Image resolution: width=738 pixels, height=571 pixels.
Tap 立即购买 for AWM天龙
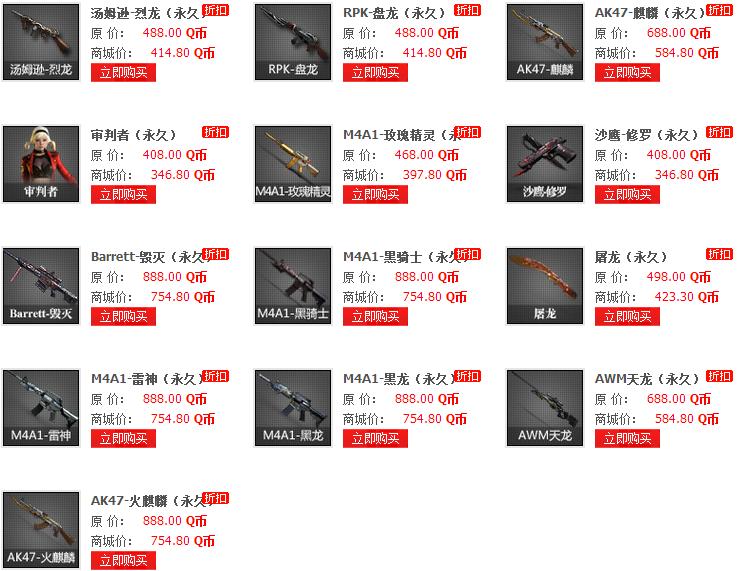click(x=627, y=438)
